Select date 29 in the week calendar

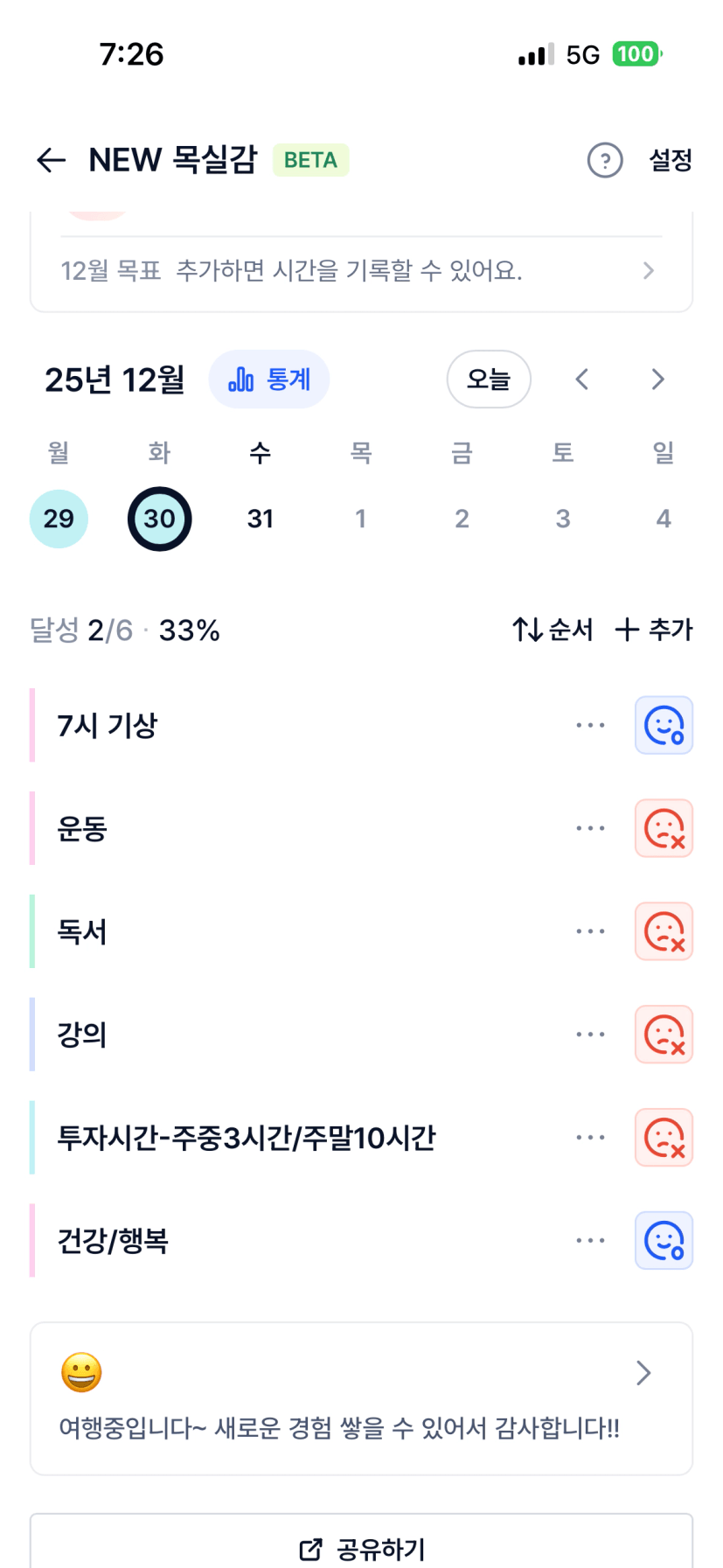point(59,519)
